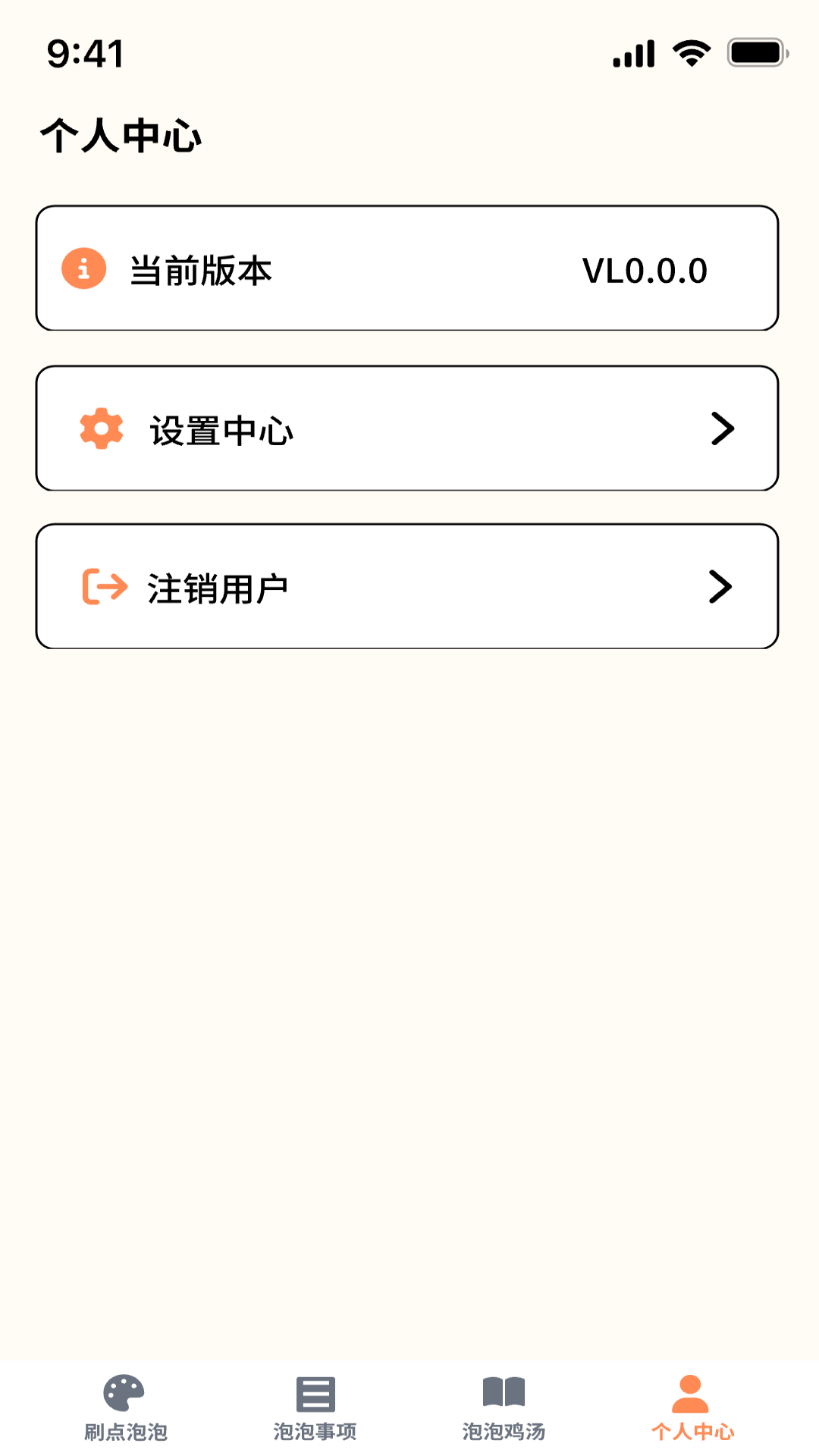Screen dimensions: 819x1456
Task: Open the 注销用户 row
Action: tap(407, 586)
